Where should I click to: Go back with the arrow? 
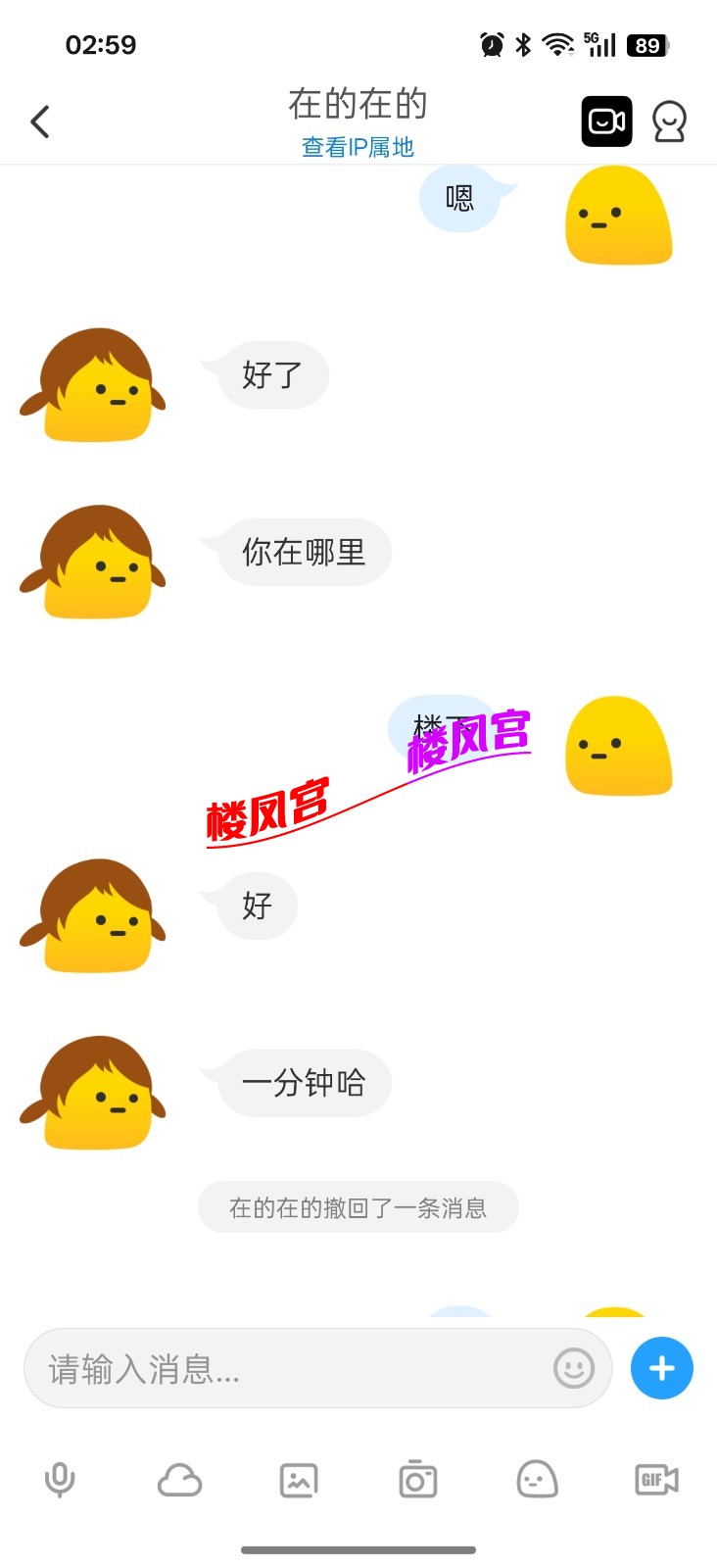pyautogui.click(x=39, y=120)
